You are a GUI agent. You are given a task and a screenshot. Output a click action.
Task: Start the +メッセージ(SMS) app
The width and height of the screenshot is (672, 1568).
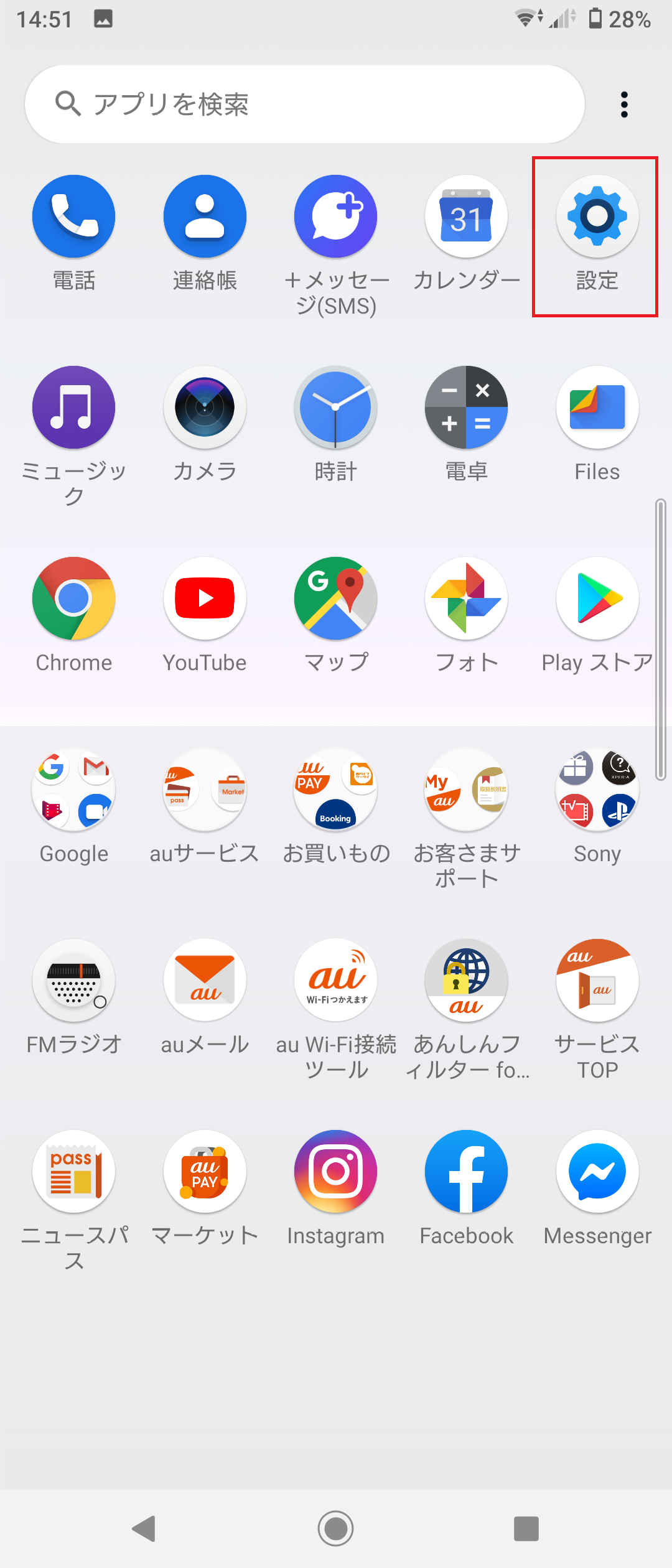(x=335, y=216)
